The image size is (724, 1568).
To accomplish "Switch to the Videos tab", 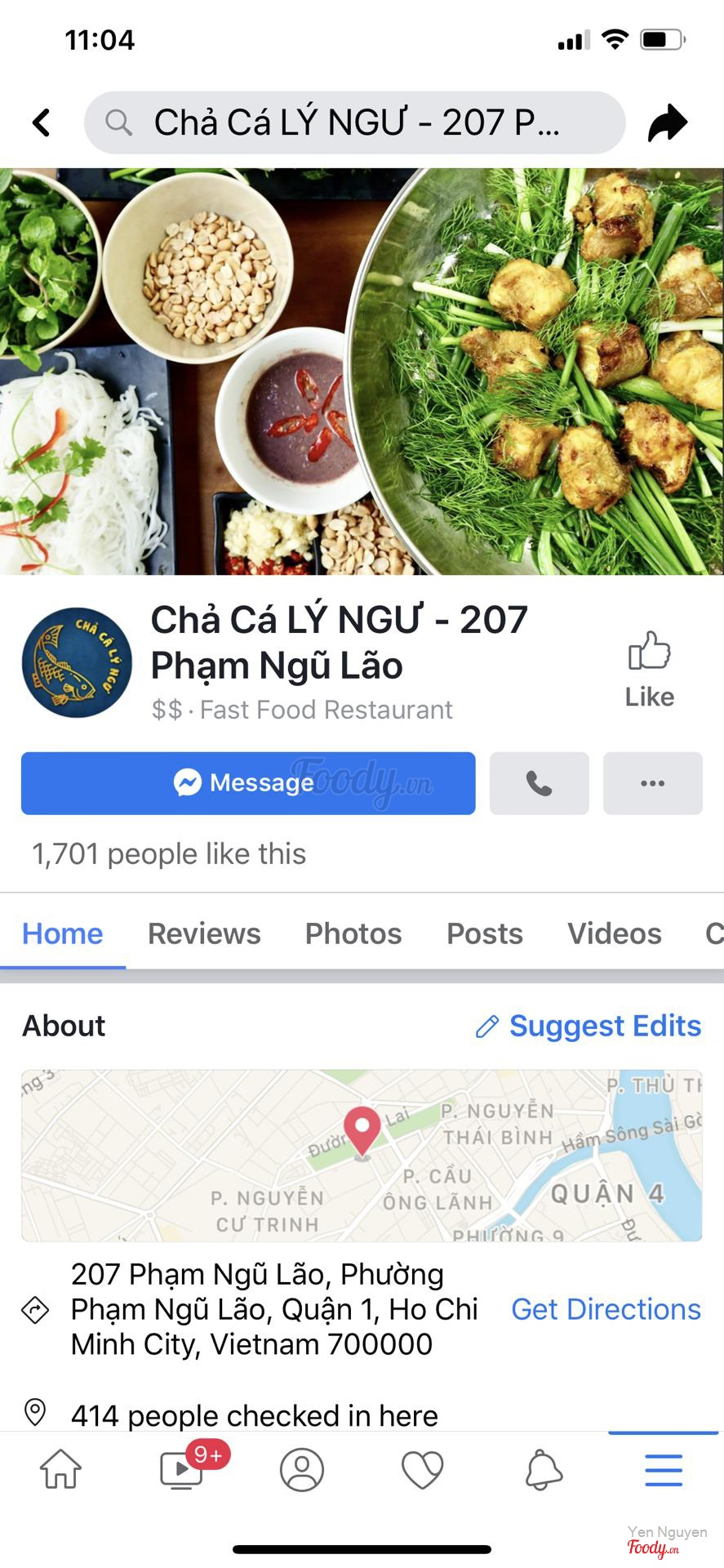I will pyautogui.click(x=615, y=933).
